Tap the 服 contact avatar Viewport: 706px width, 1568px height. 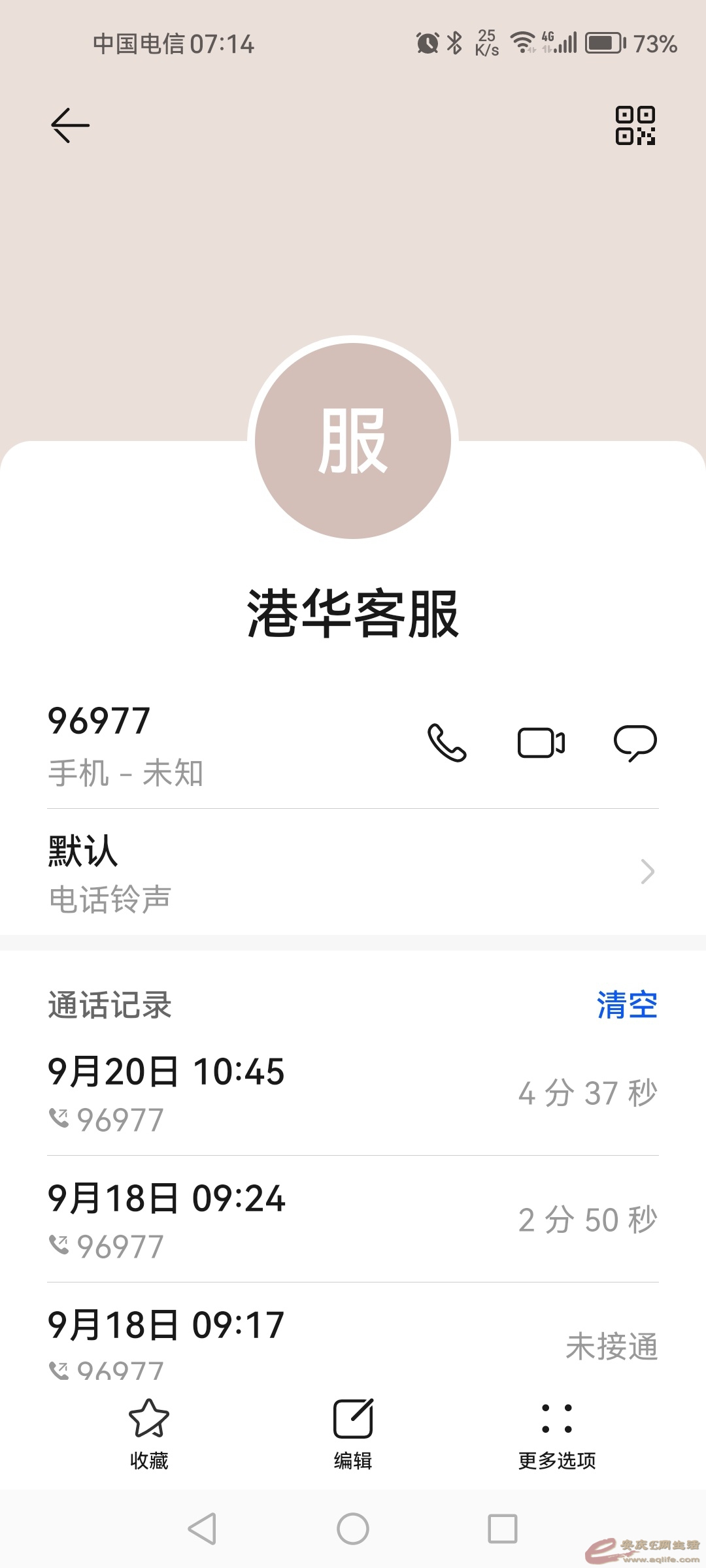[353, 441]
